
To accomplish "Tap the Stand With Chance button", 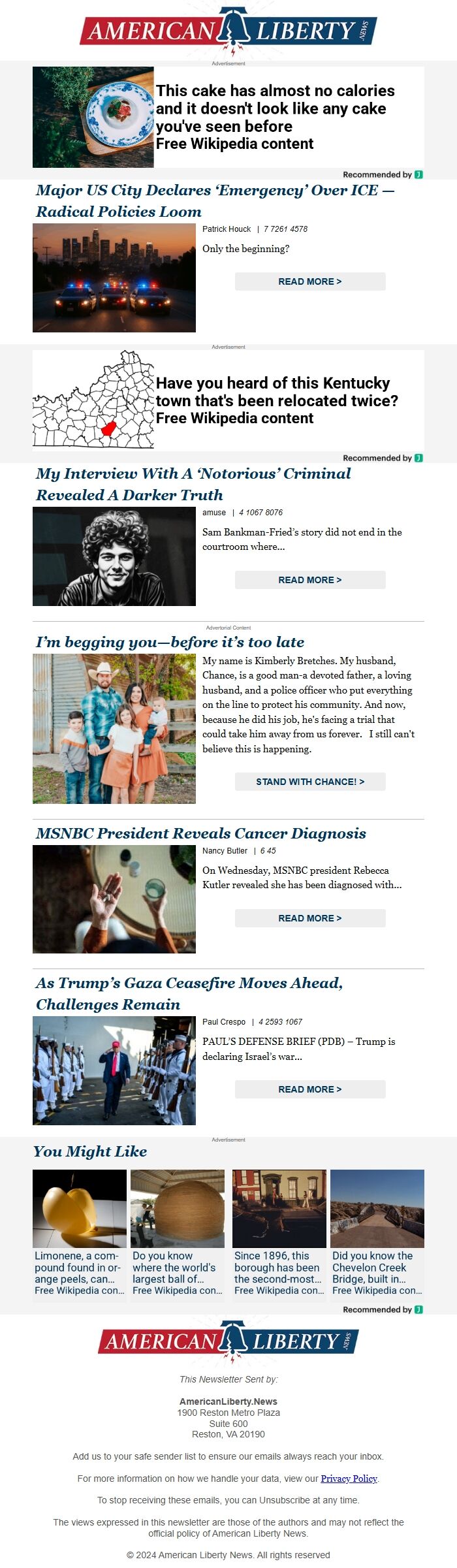I will [x=309, y=782].
